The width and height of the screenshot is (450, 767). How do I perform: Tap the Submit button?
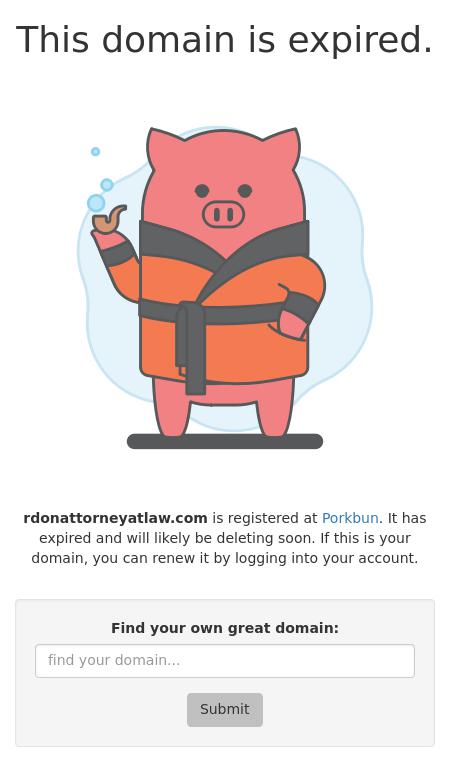tap(225, 709)
